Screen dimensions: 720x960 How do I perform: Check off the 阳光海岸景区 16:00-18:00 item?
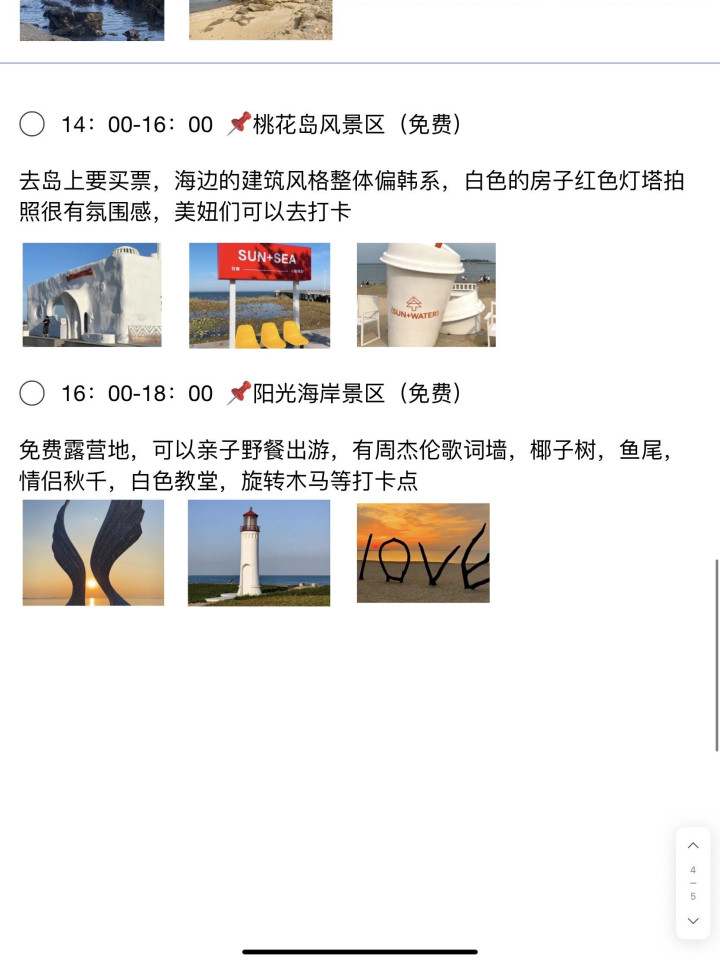tap(32, 393)
